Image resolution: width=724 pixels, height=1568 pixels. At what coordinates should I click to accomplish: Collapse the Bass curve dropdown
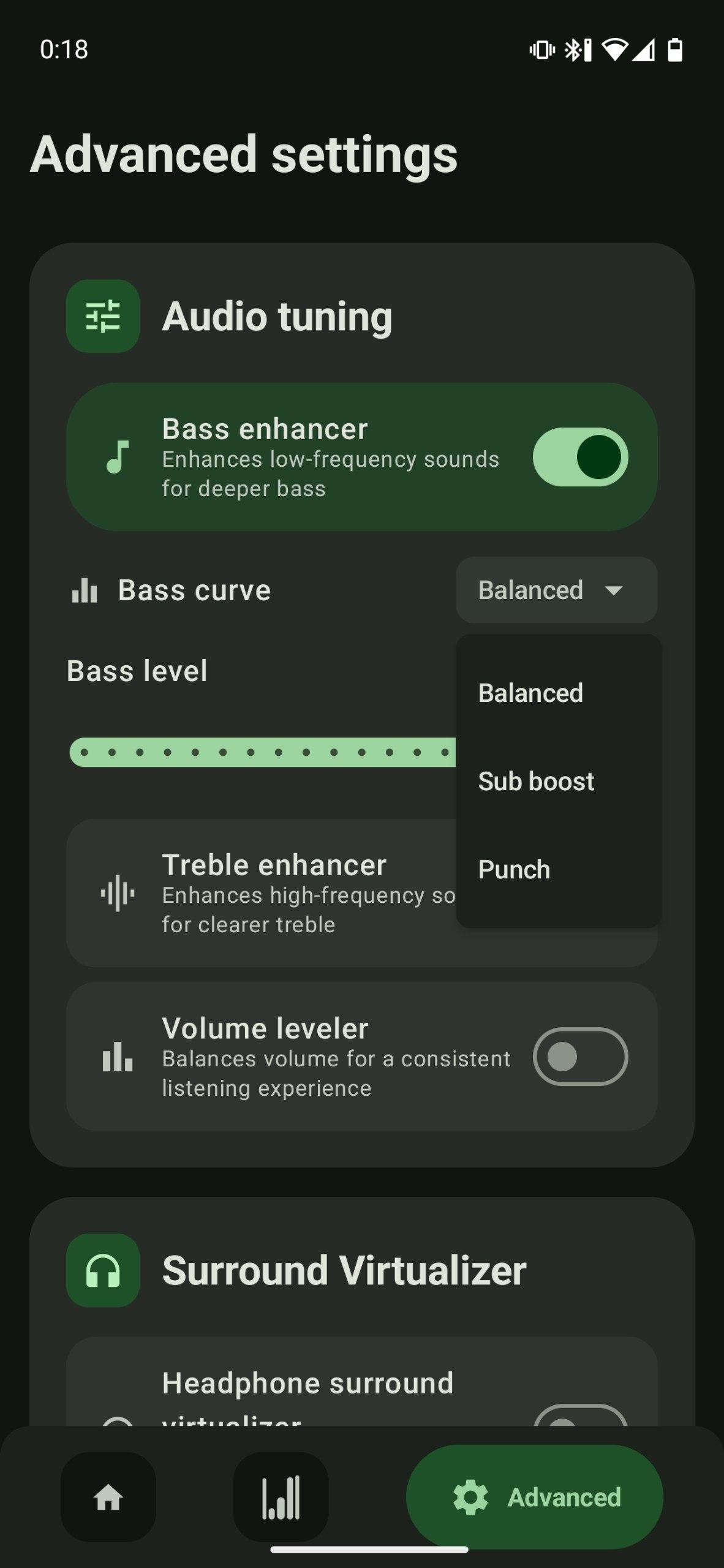556,590
